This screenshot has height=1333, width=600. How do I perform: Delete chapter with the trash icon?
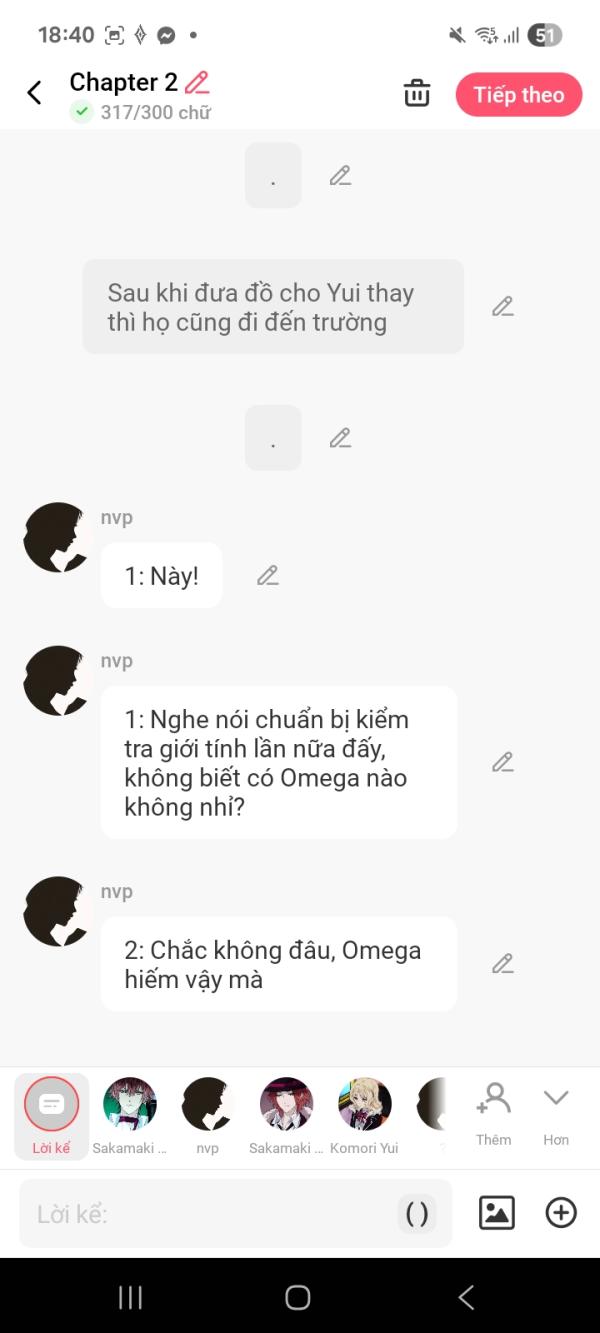coord(416,94)
